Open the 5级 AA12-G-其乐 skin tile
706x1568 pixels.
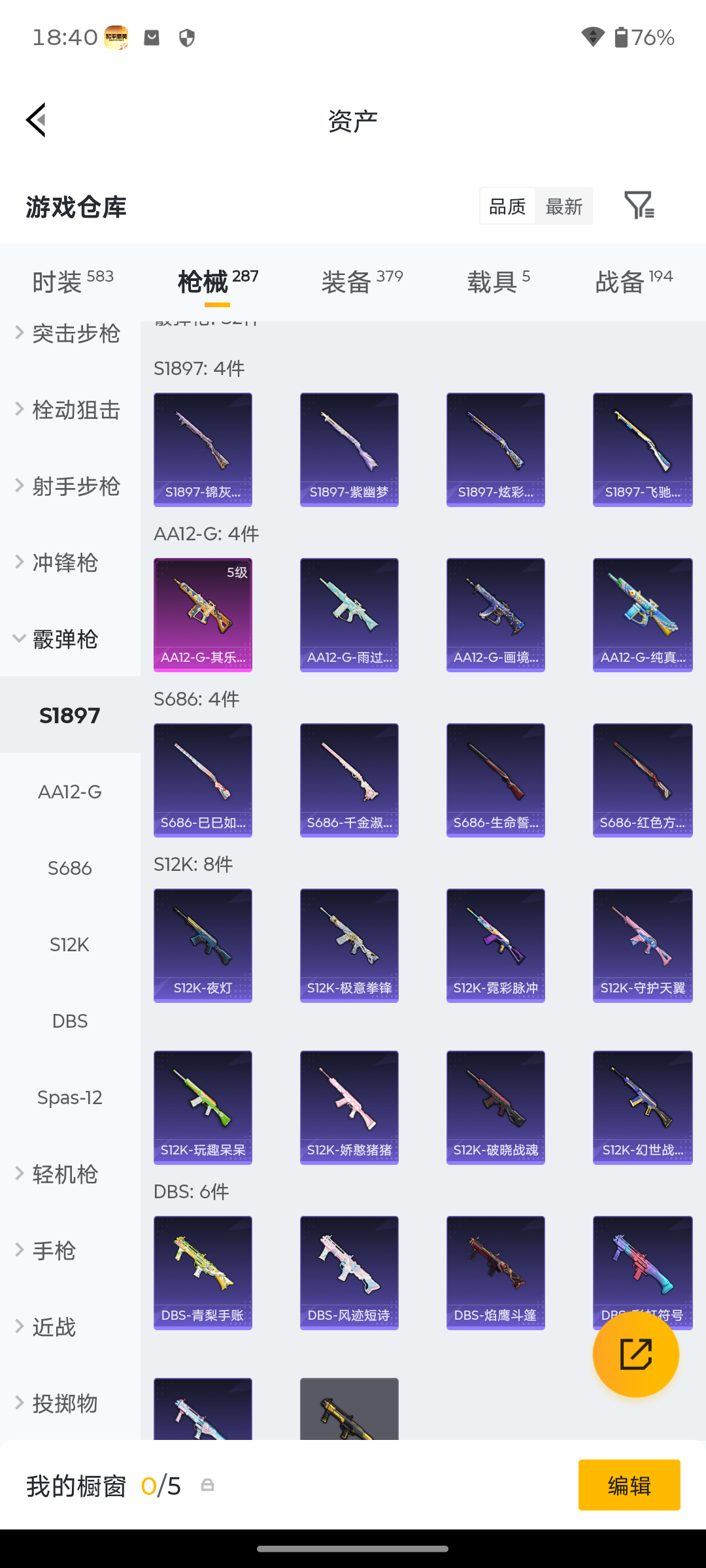(203, 615)
